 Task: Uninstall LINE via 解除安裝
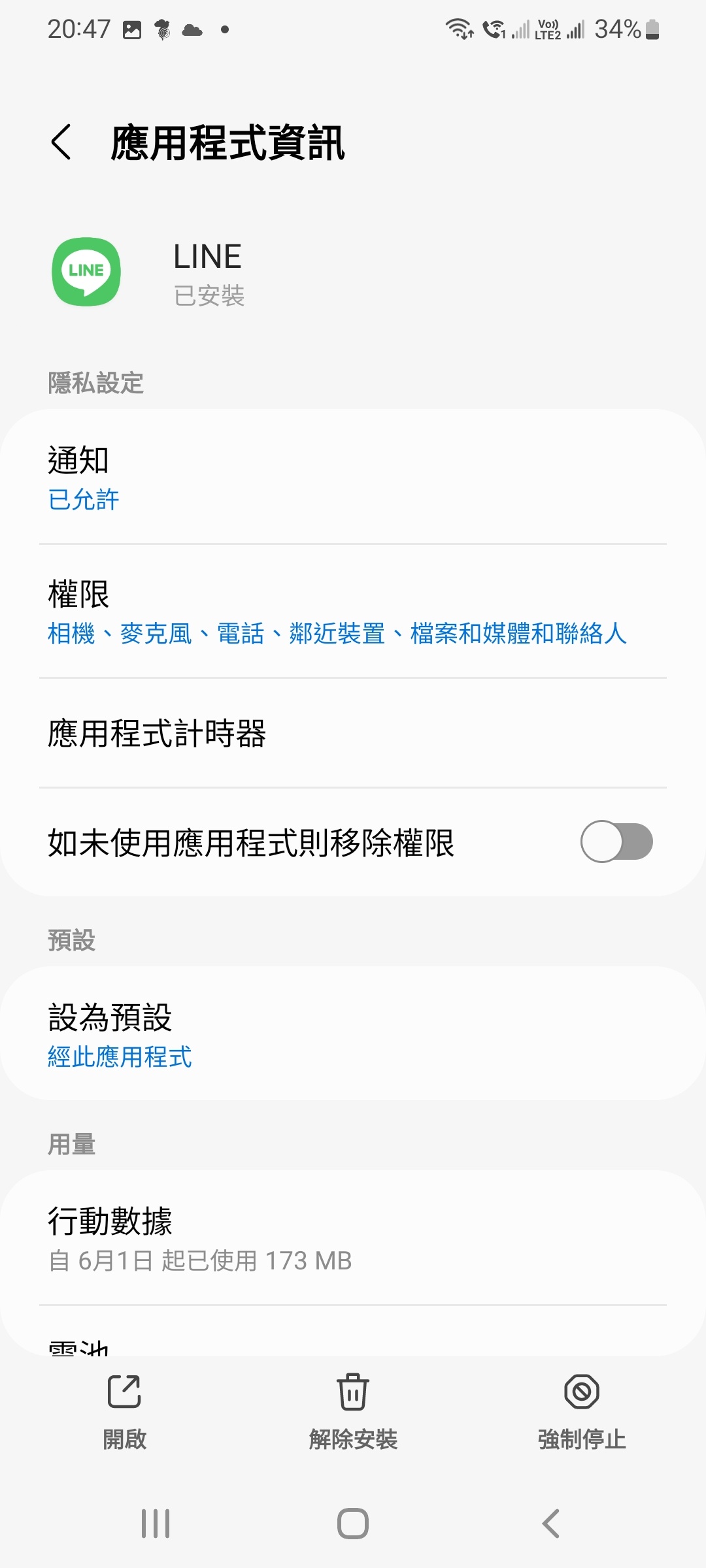[x=353, y=1411]
